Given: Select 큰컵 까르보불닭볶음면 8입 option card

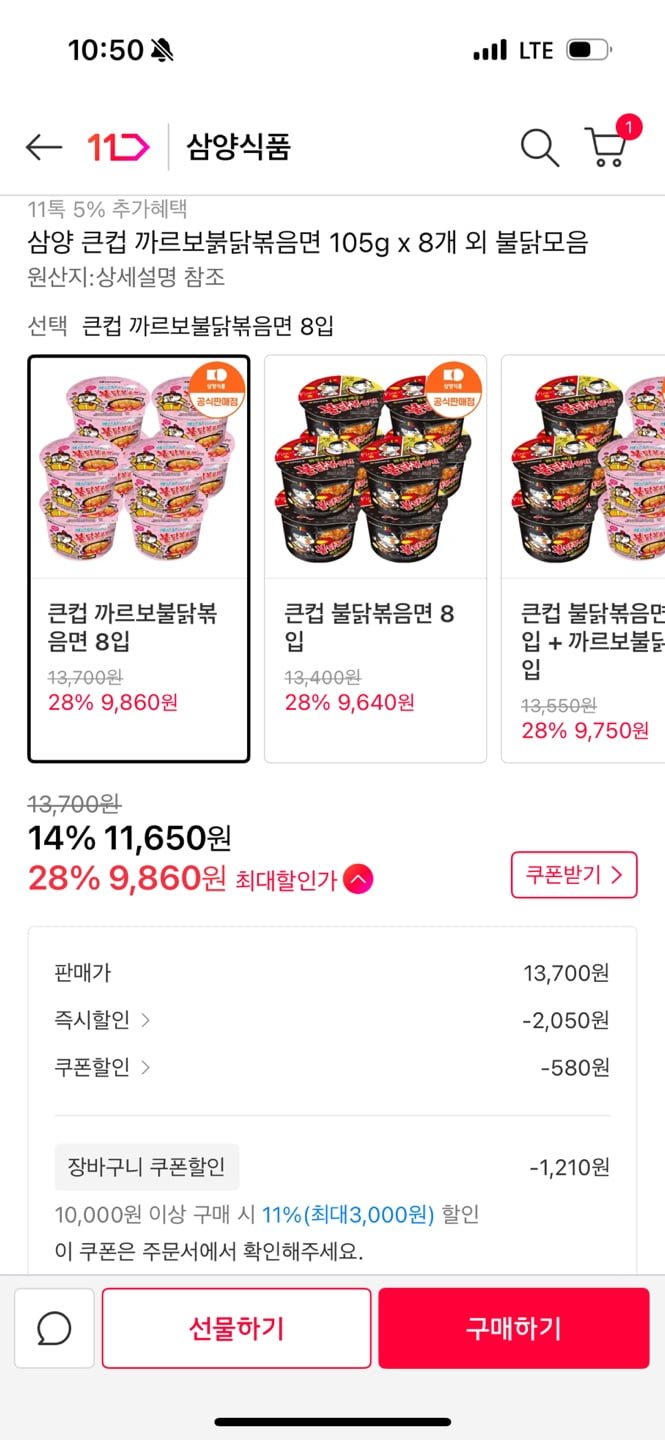Looking at the screenshot, I should [x=139, y=558].
